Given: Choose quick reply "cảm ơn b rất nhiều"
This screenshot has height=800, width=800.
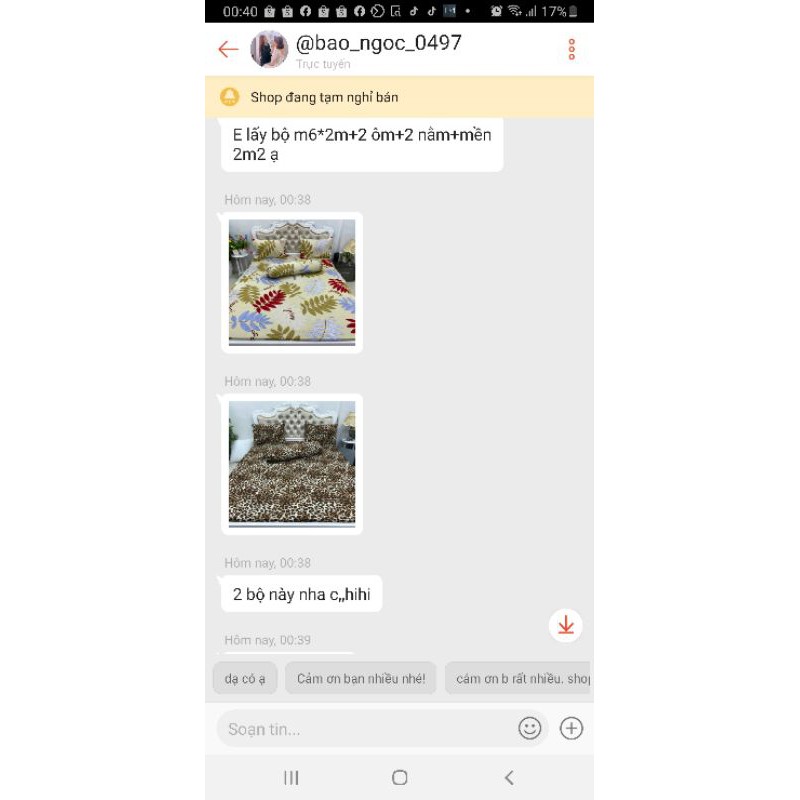Looking at the screenshot, I should (520, 679).
